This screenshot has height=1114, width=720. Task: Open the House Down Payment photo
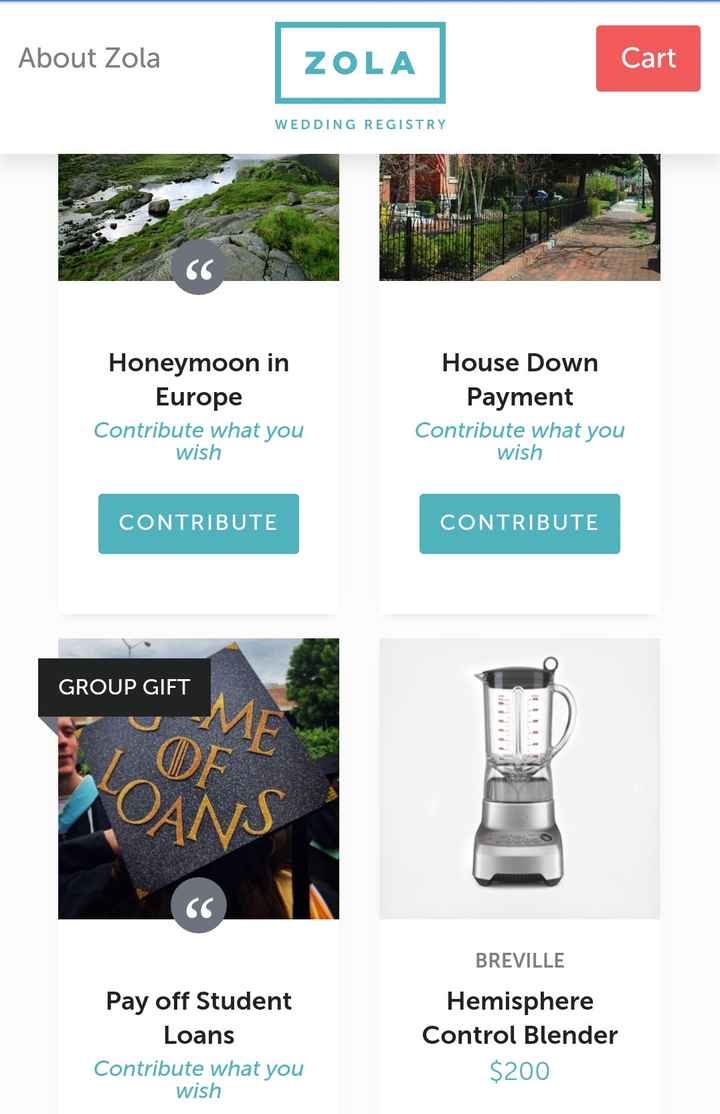pos(519,217)
